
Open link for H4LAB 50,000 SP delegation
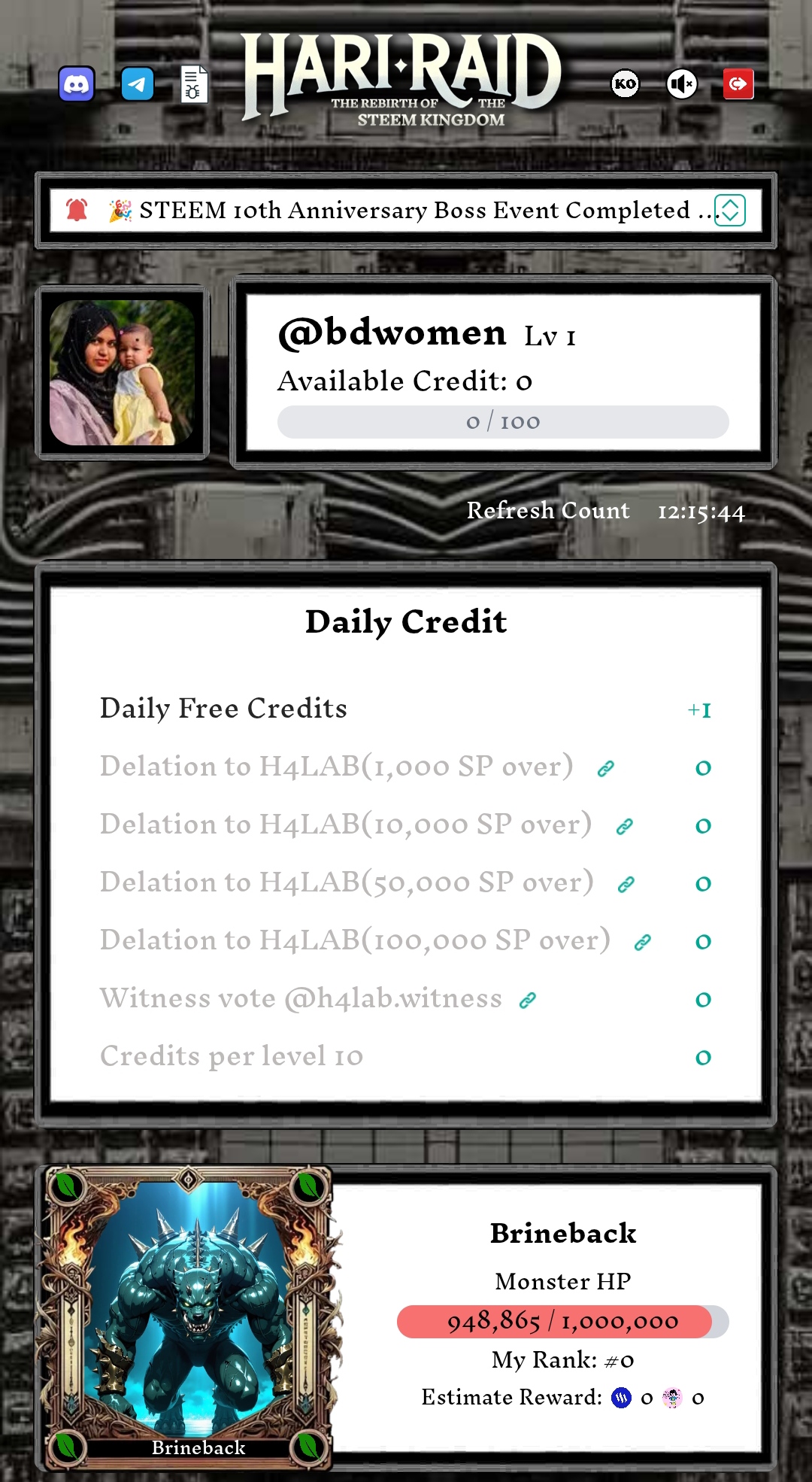[626, 884]
